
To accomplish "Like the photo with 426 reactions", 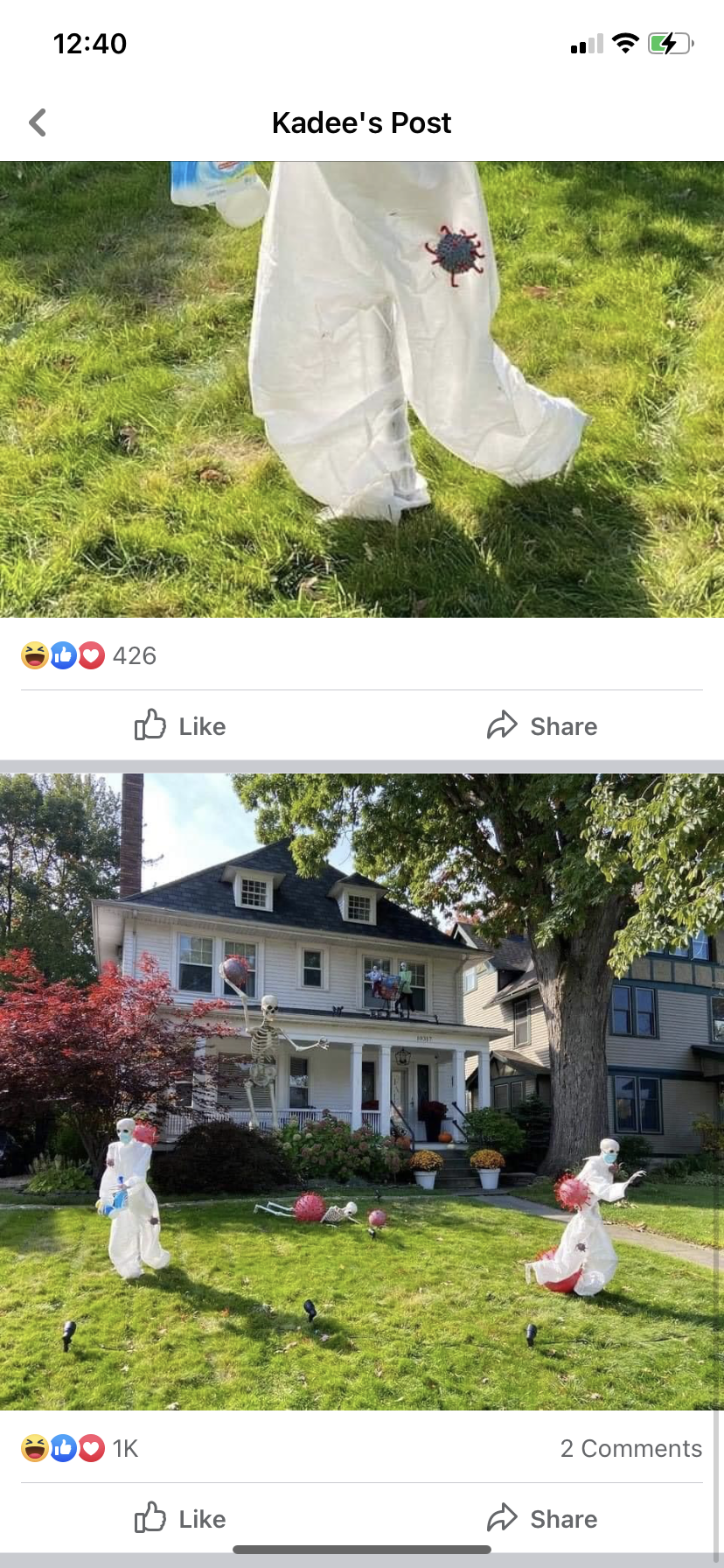I will (x=180, y=726).
